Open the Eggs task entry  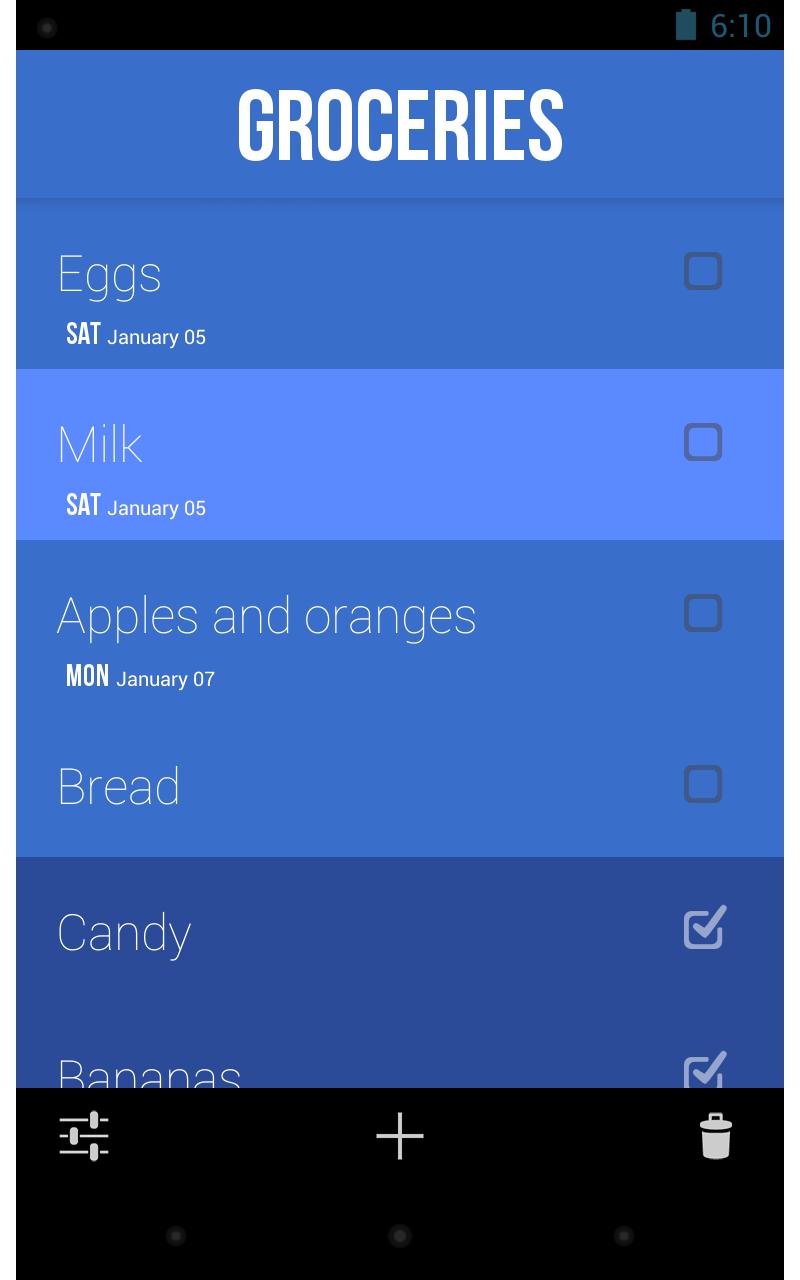300,283
